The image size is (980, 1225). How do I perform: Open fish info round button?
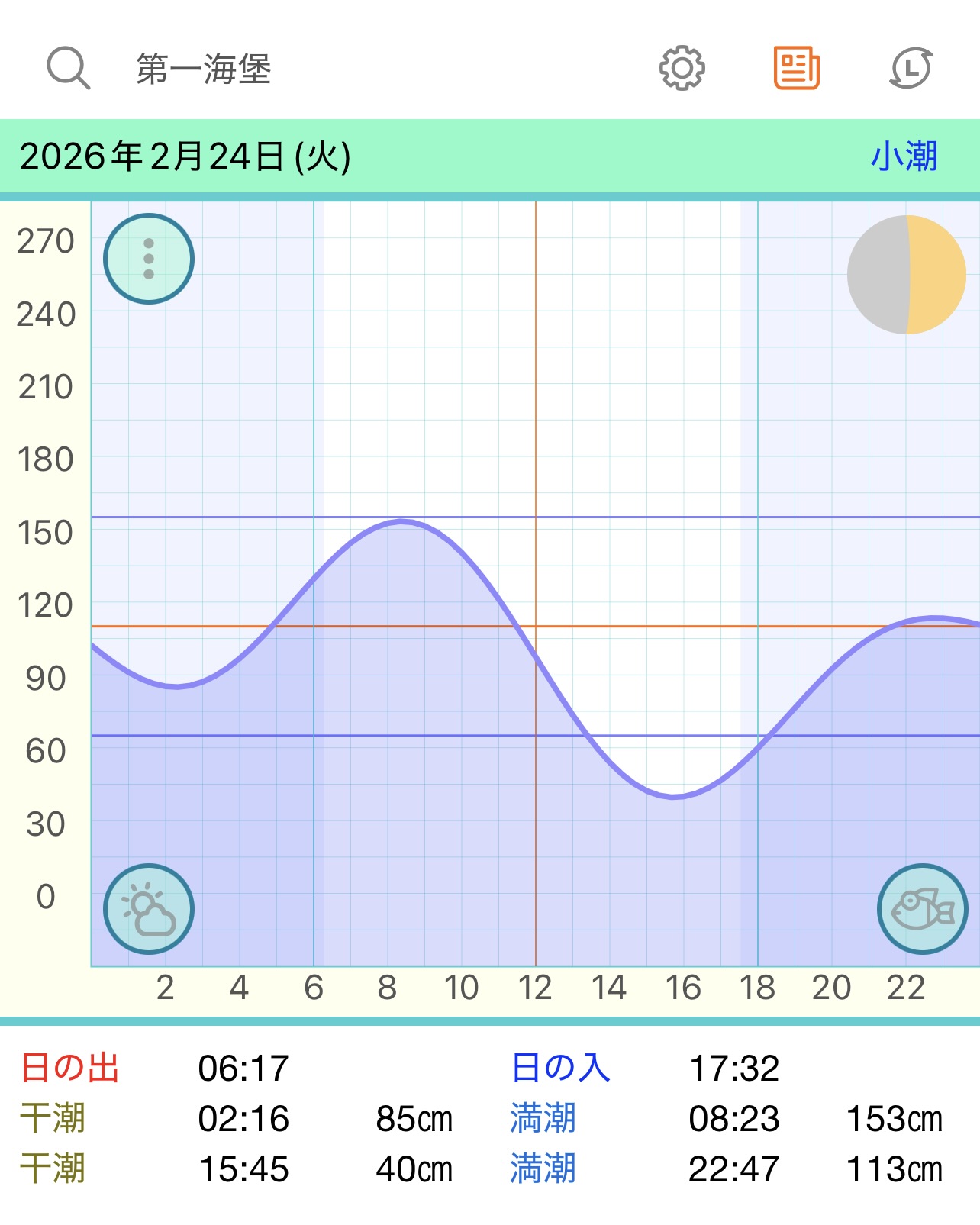tap(922, 909)
